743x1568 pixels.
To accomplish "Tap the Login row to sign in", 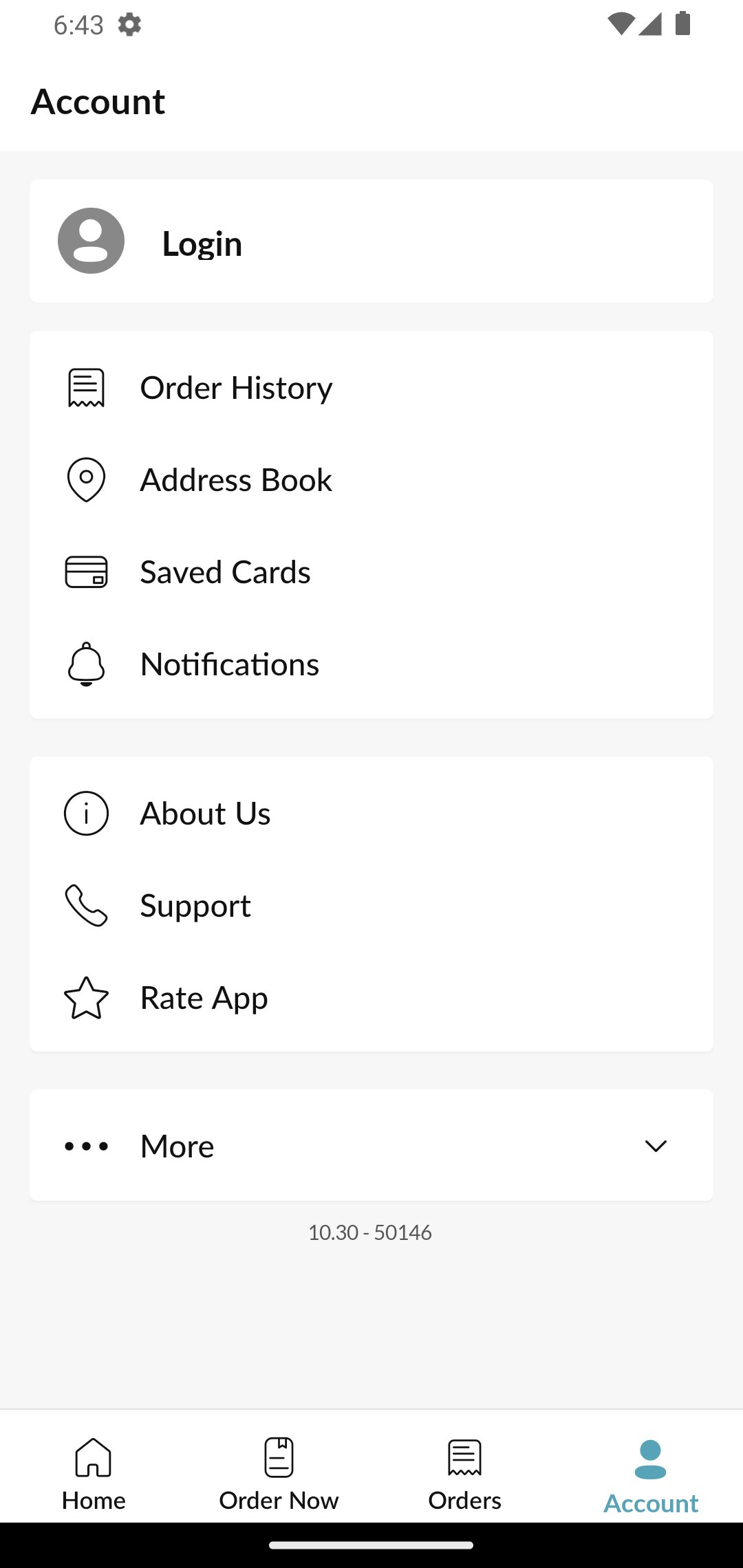I will [x=371, y=241].
